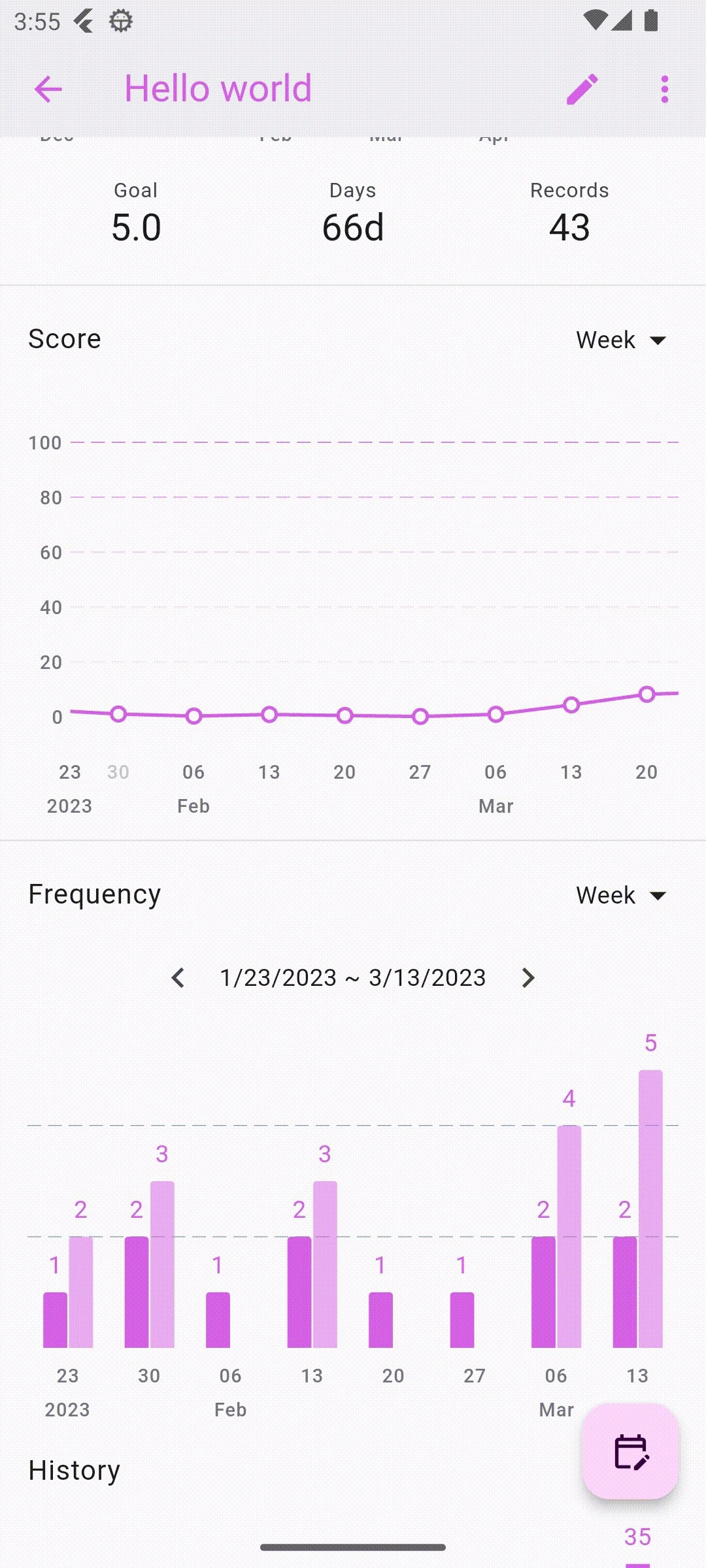The height and width of the screenshot is (1568, 706).
Task: Open the Frequency Week dropdown
Action: [621, 896]
